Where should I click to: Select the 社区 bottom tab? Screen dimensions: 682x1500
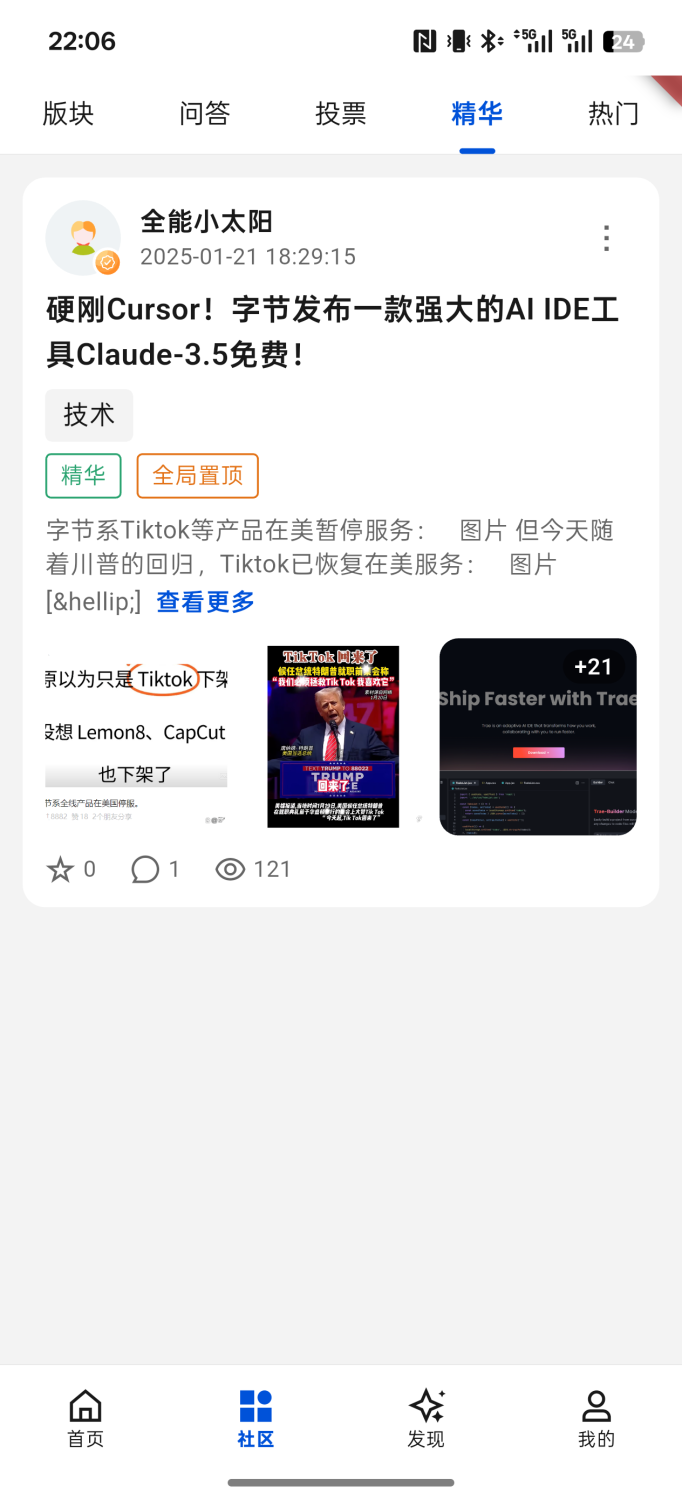[256, 1419]
